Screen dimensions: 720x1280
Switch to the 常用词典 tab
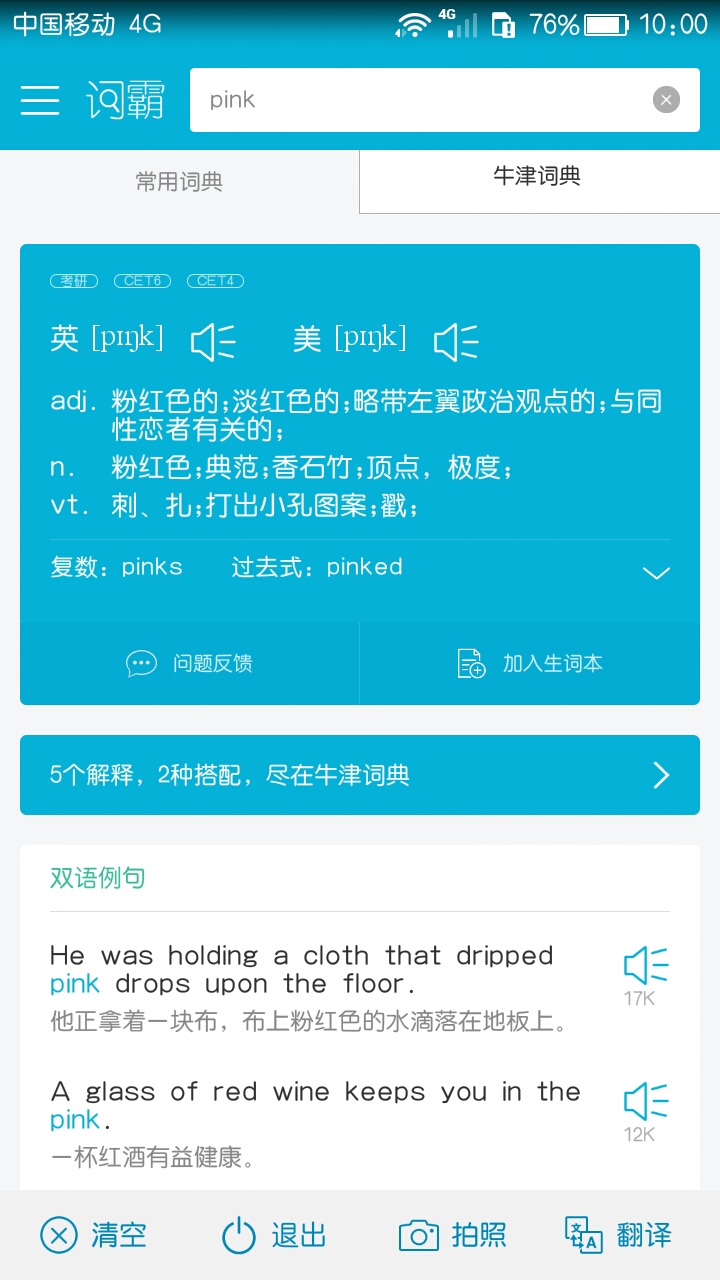pos(179,182)
